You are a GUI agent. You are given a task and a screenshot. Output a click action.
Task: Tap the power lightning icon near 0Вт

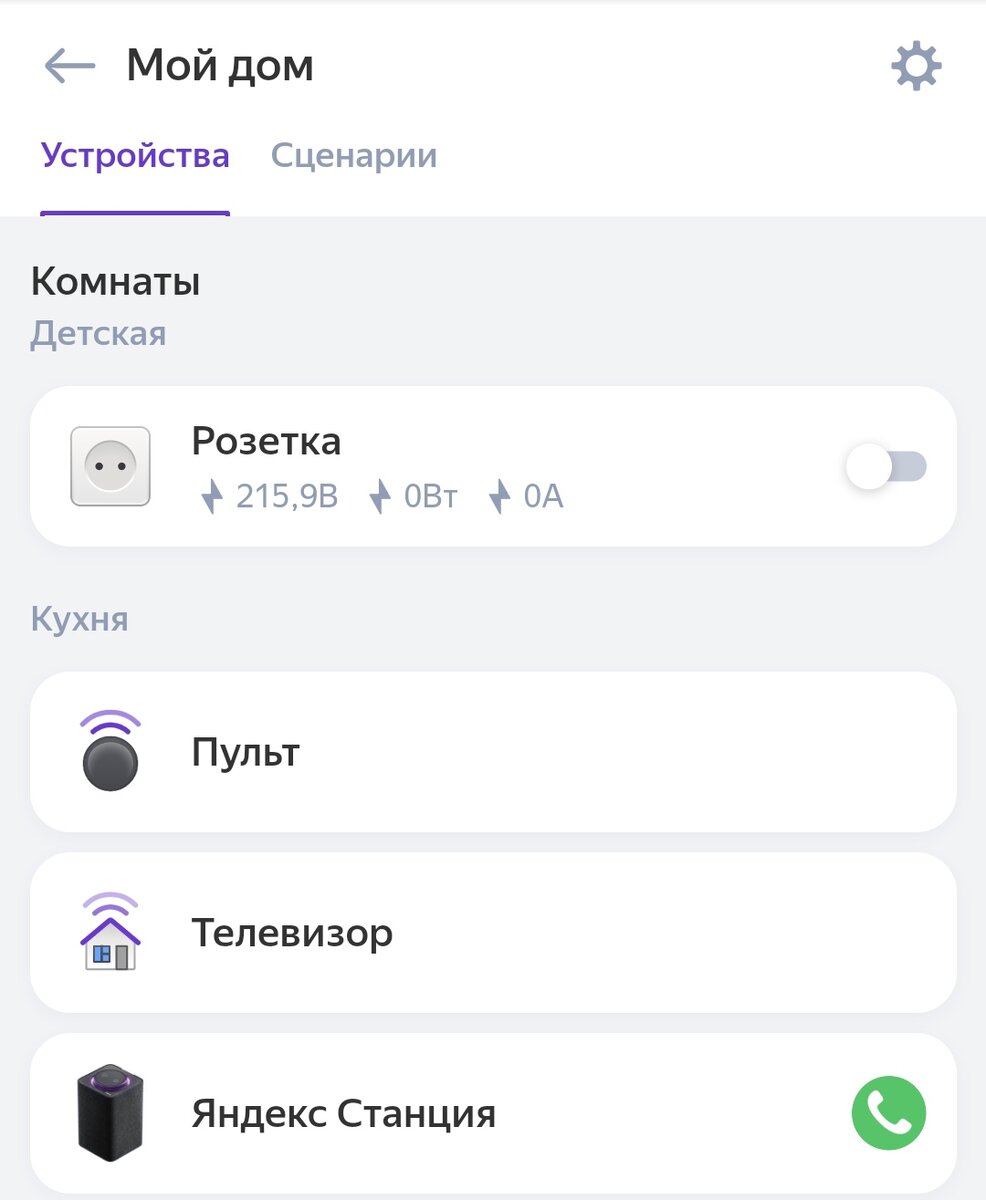[381, 495]
